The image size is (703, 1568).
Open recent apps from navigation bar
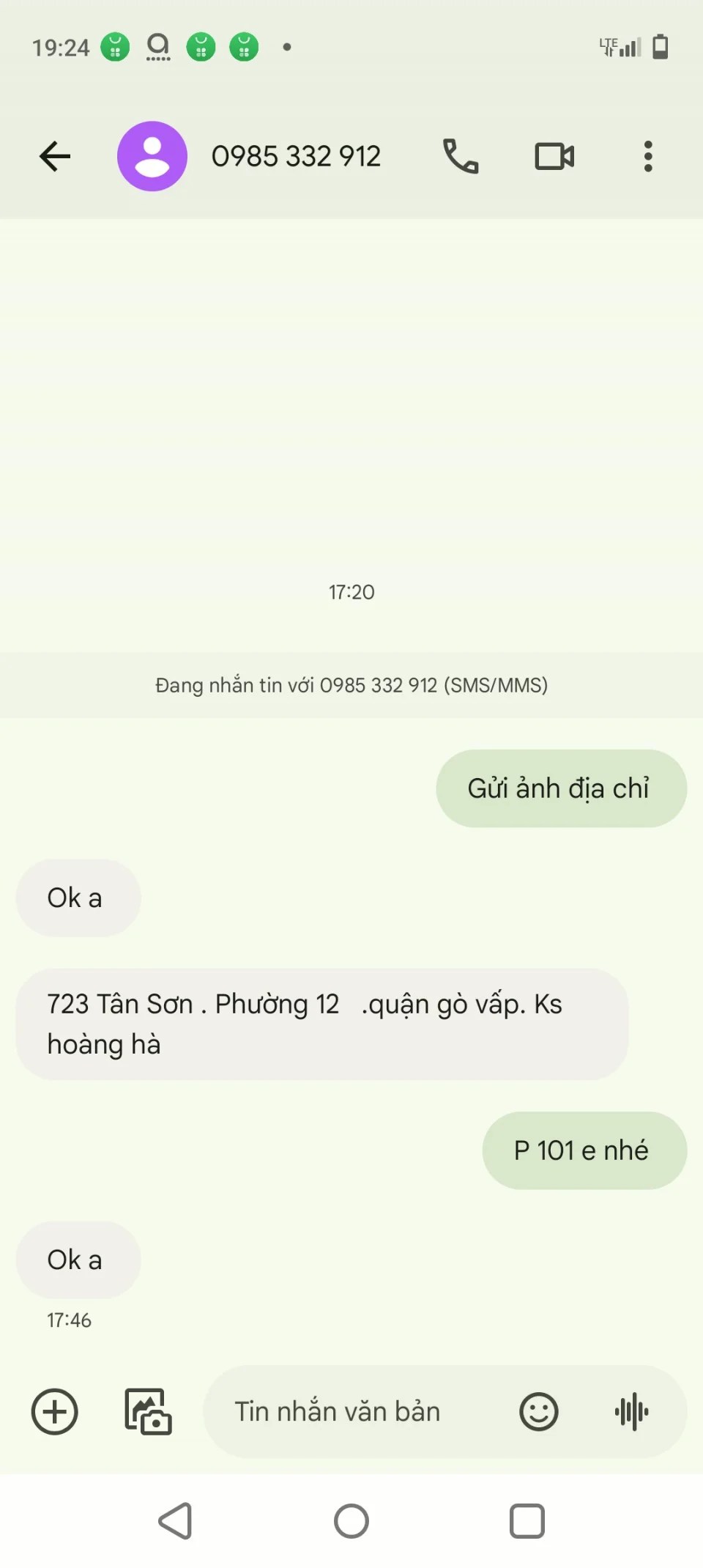click(527, 1521)
